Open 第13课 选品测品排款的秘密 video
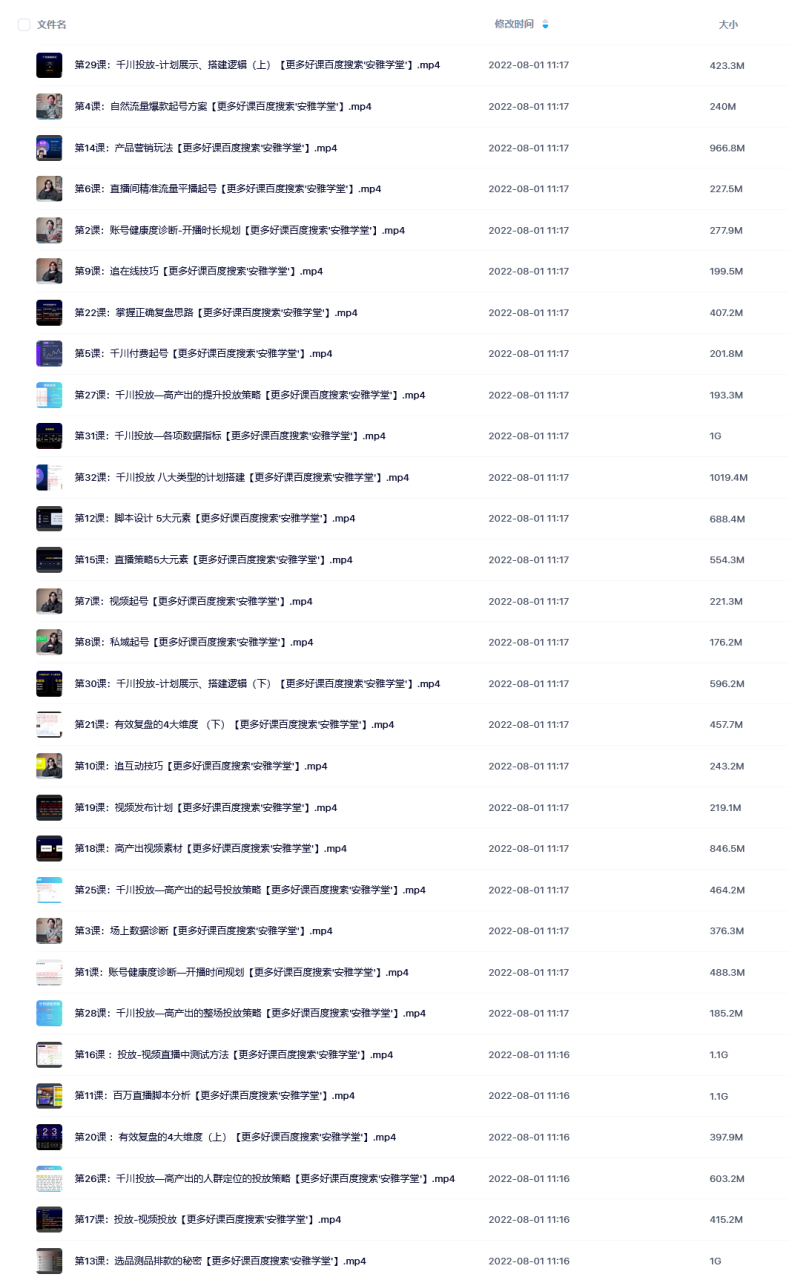This screenshot has height=1280, width=789. 220,1261
